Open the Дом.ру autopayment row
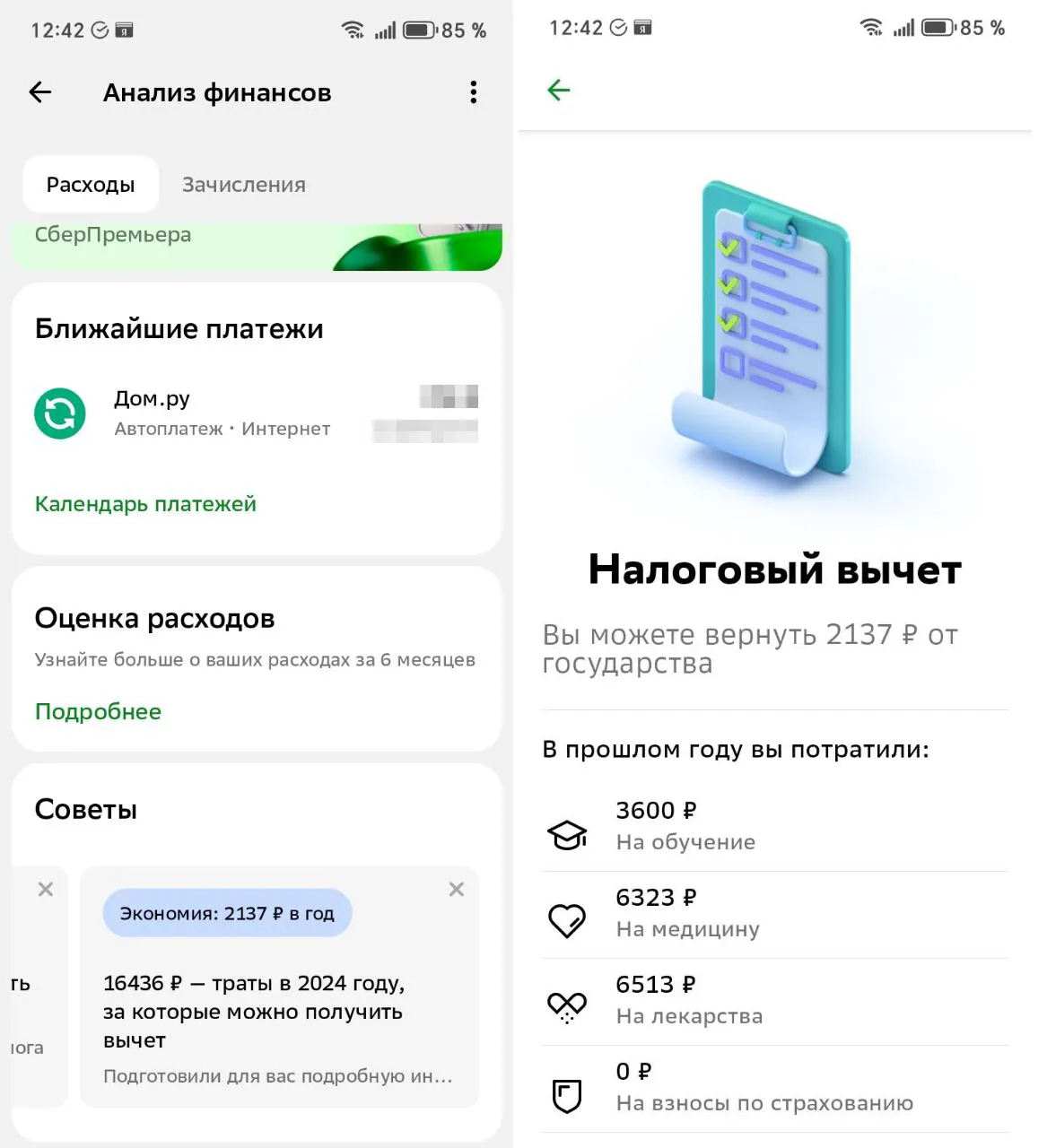Viewport: 1047px width, 1148px height. (x=256, y=413)
